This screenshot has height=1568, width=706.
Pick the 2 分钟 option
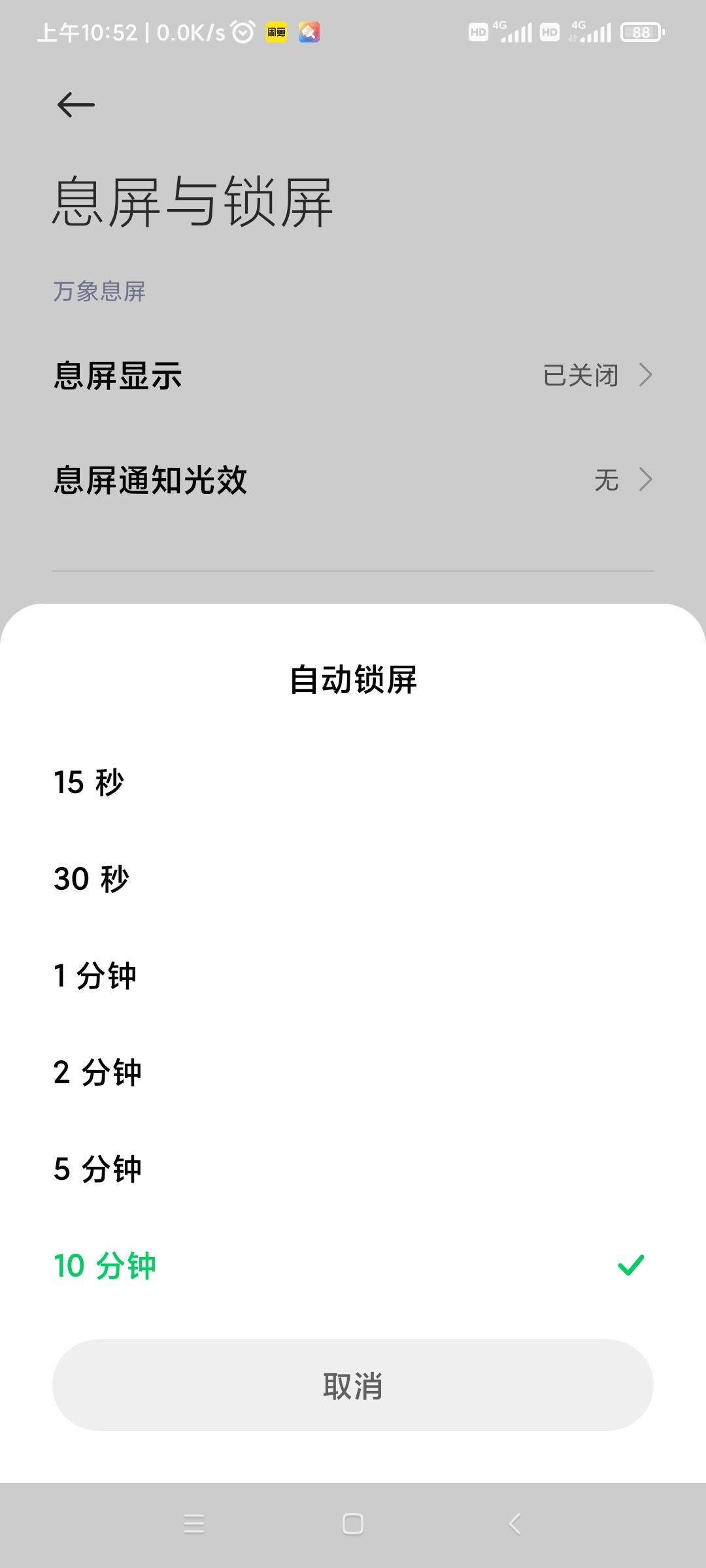[x=353, y=1072]
